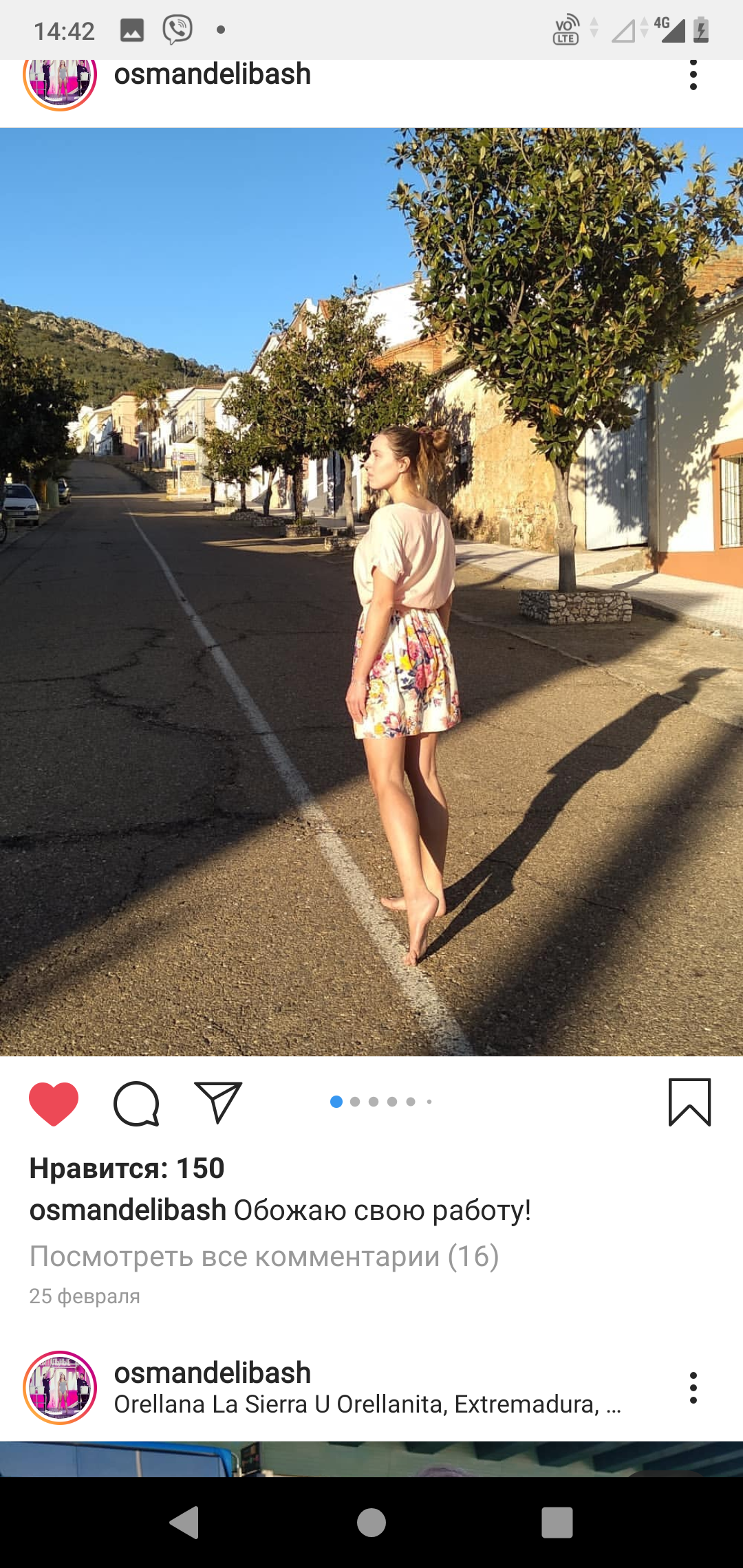The width and height of the screenshot is (743, 1568).
Task: Unlike the post with the red heart
Action: click(x=54, y=1103)
